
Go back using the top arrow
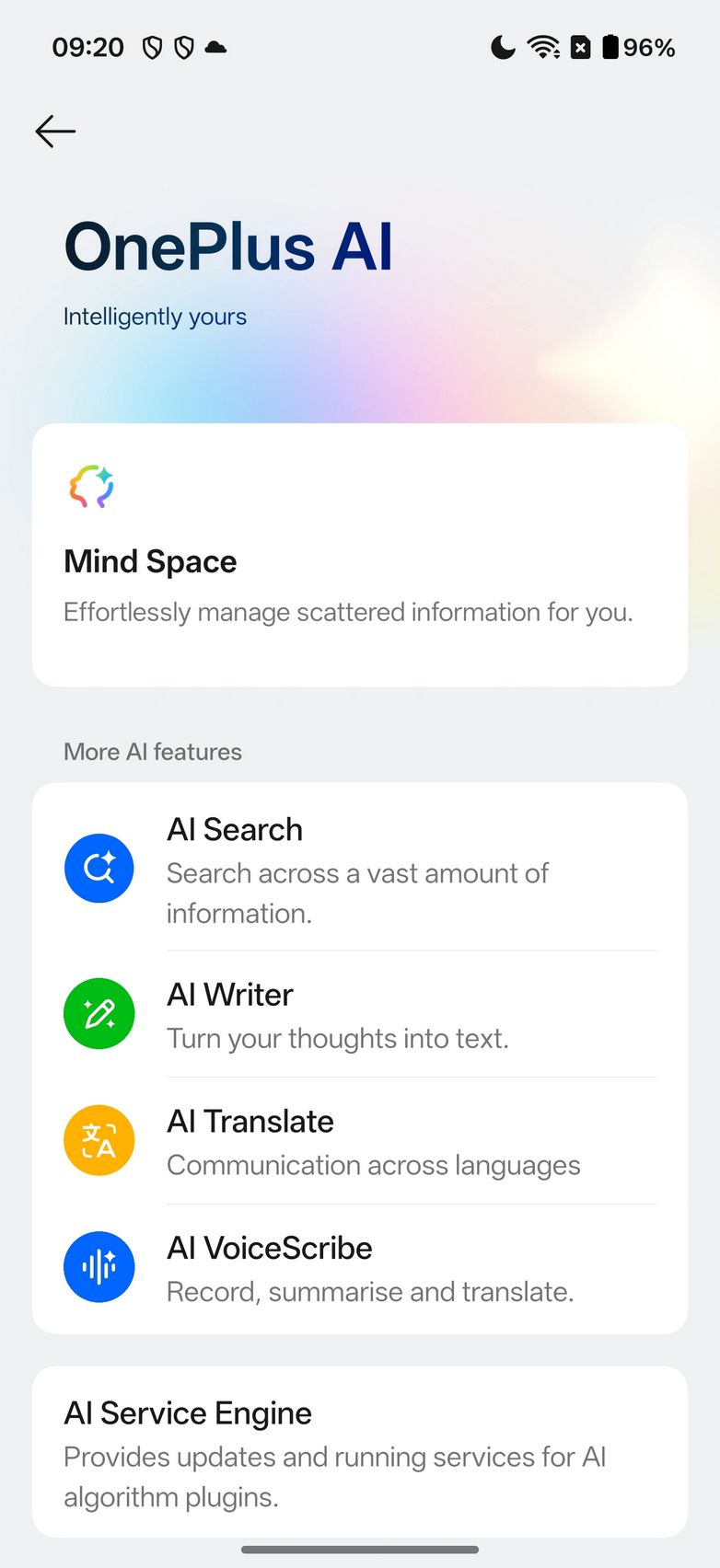pos(55,132)
